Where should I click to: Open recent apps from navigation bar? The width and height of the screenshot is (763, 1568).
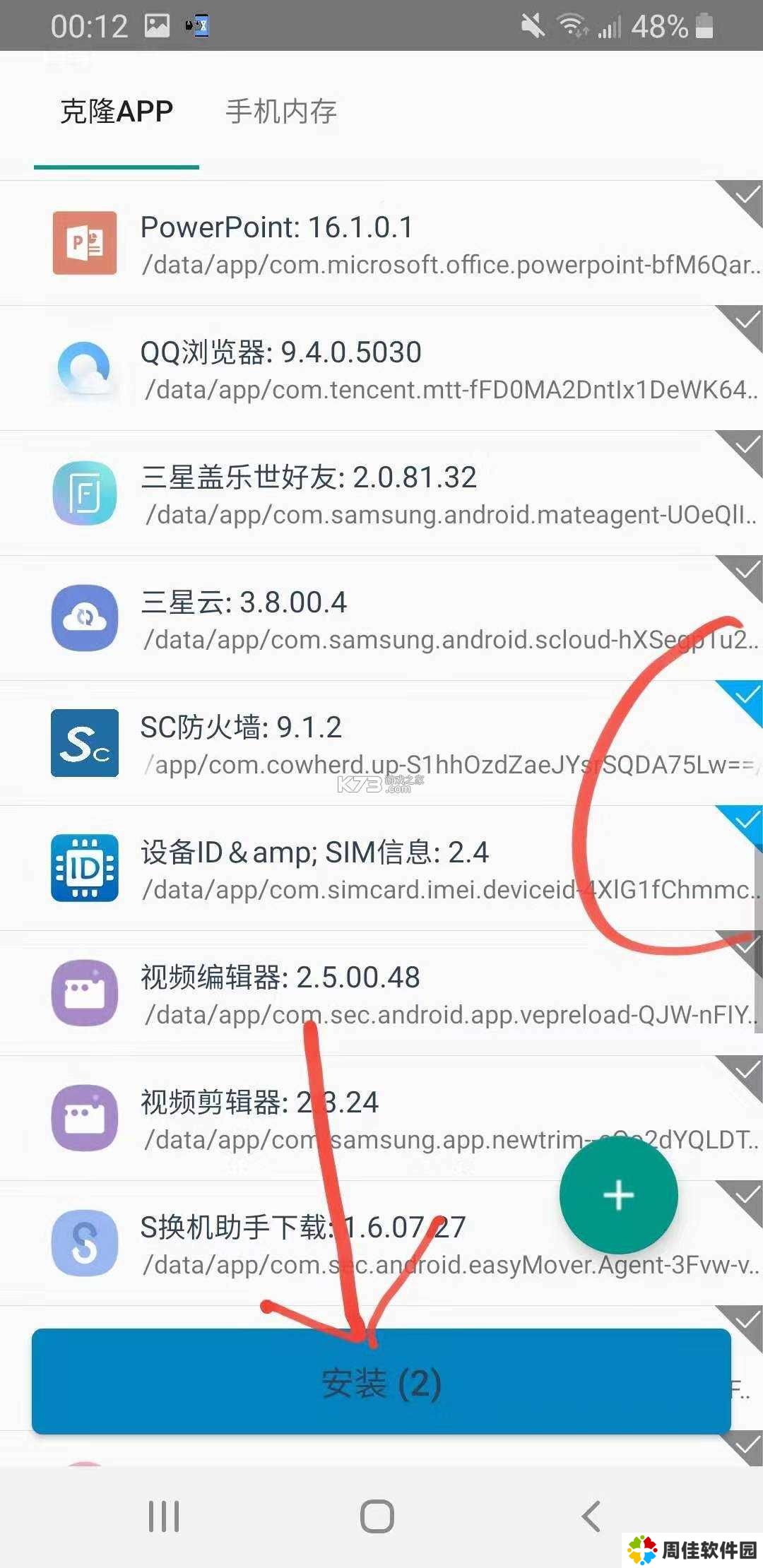tap(164, 1516)
